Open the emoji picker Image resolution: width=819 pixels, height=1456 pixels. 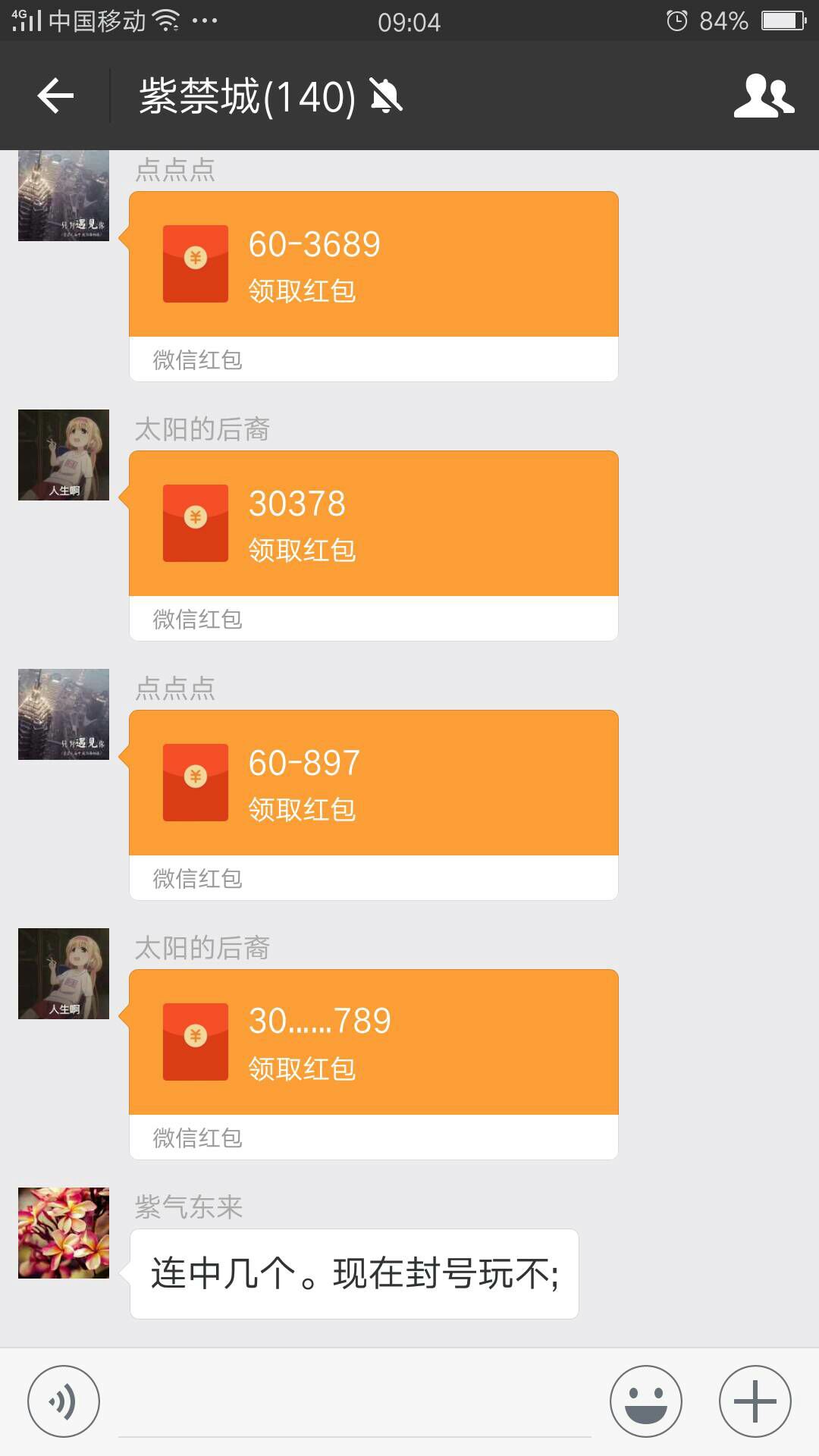coord(645,1401)
